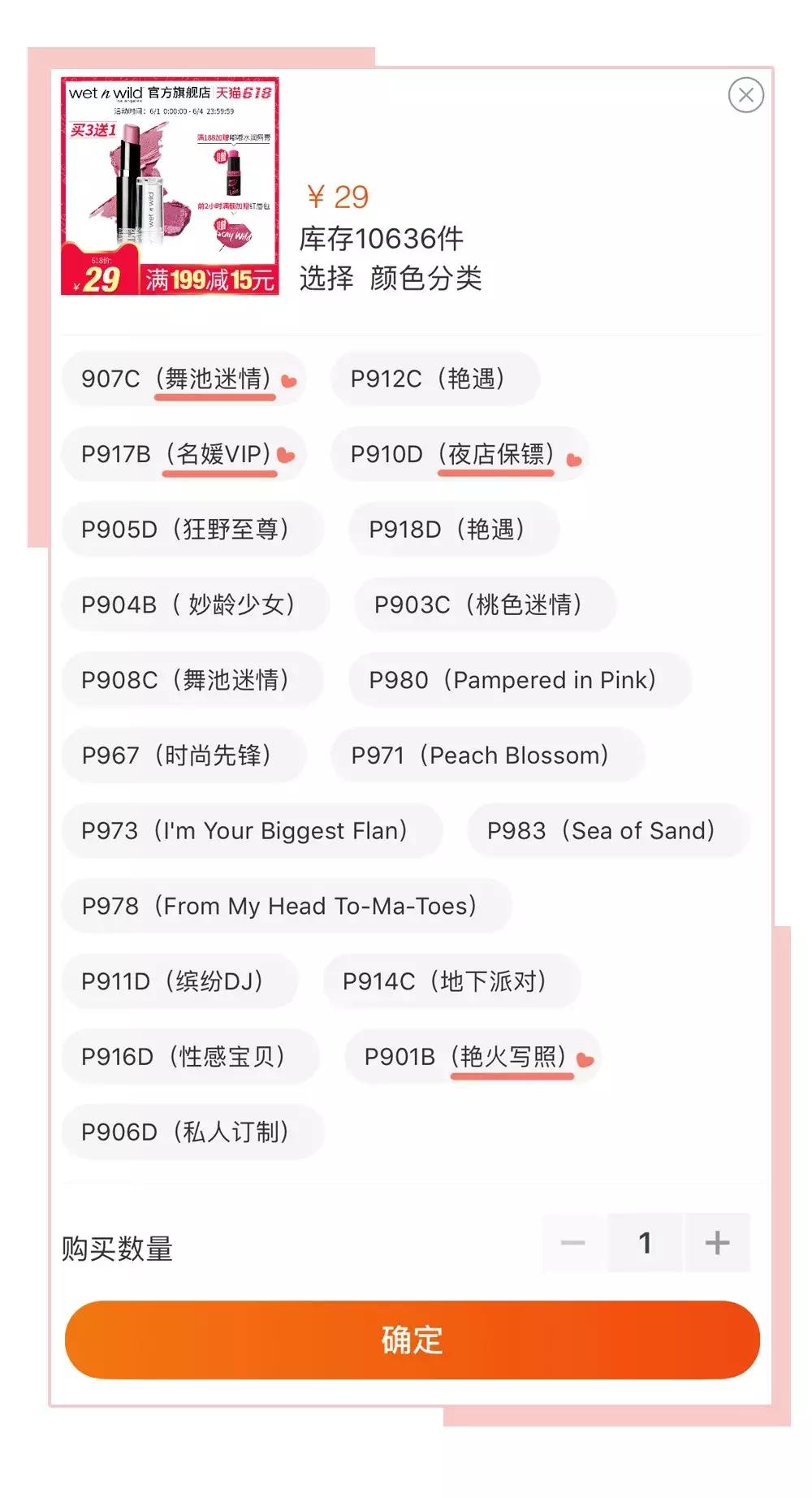Choose P905D (狂野至尊) color
812x1498 pixels.
coord(193,530)
